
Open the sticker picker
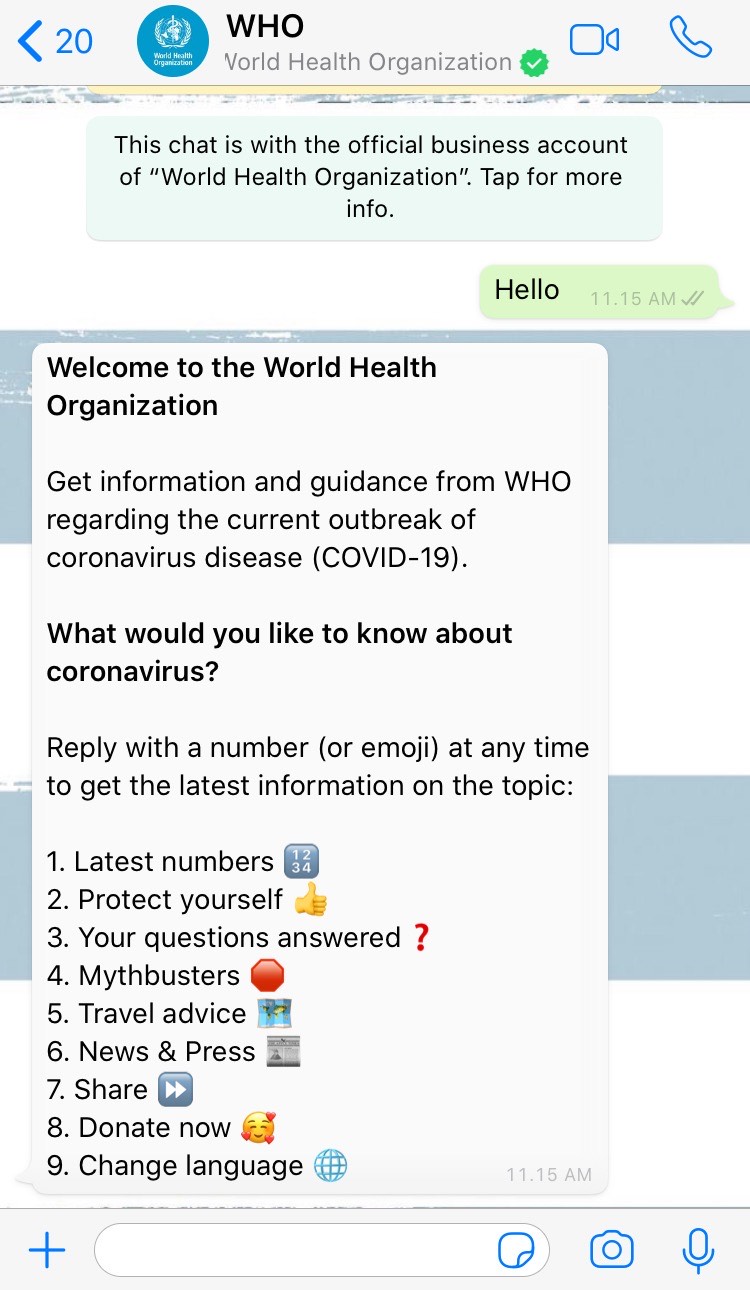pyautogui.click(x=516, y=1250)
